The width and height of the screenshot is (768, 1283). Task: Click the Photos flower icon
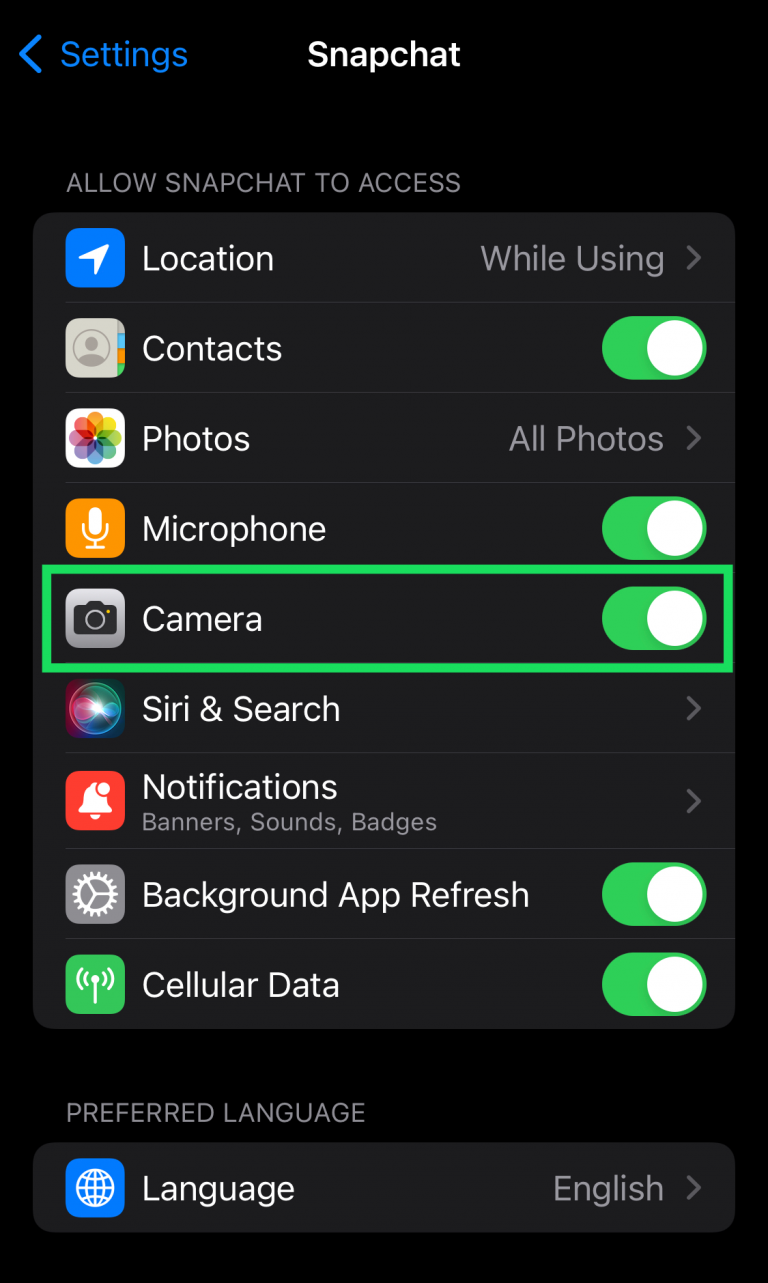click(x=94, y=438)
